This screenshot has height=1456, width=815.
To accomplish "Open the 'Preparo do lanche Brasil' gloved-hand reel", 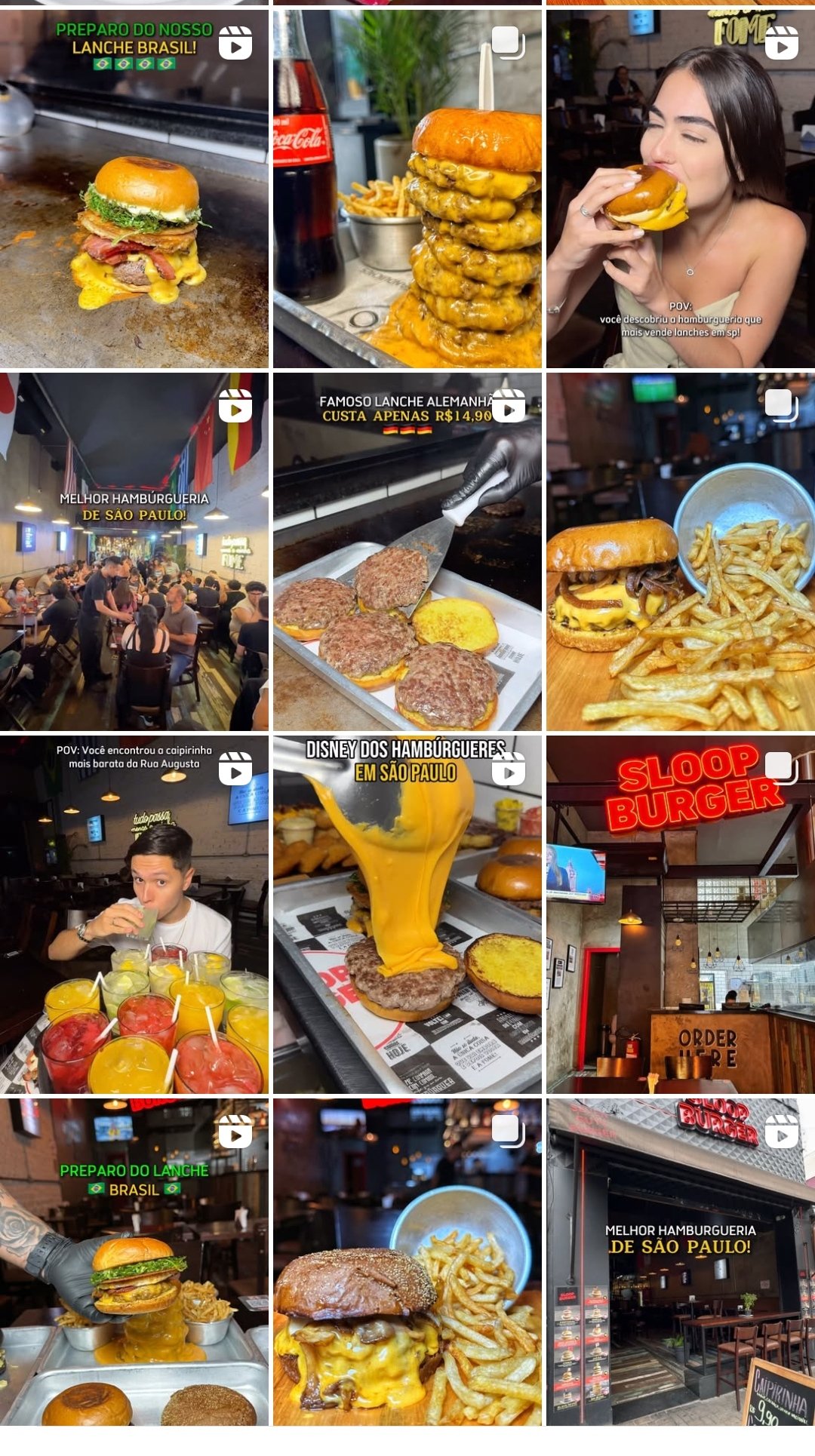I will [x=134, y=1262].
